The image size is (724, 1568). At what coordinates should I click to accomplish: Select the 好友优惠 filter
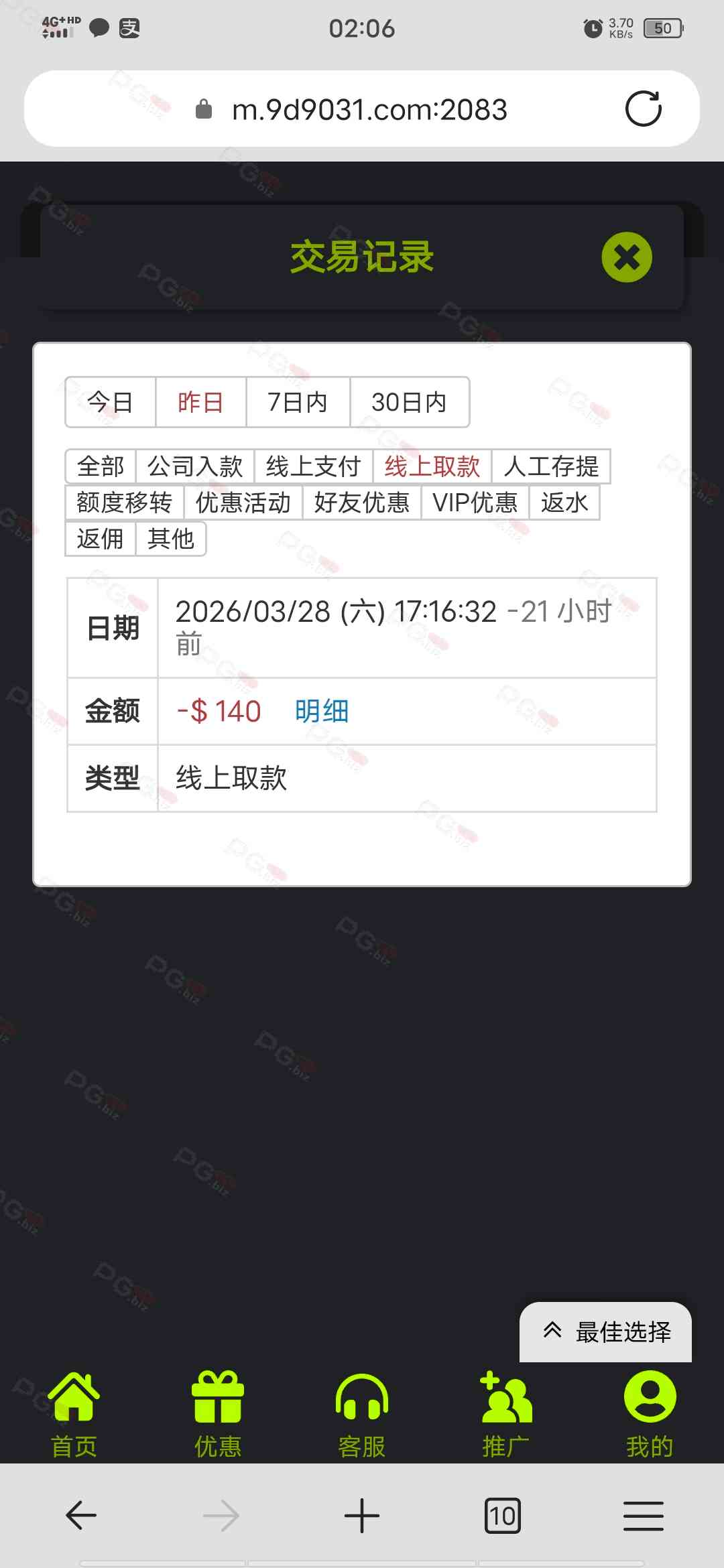362,503
